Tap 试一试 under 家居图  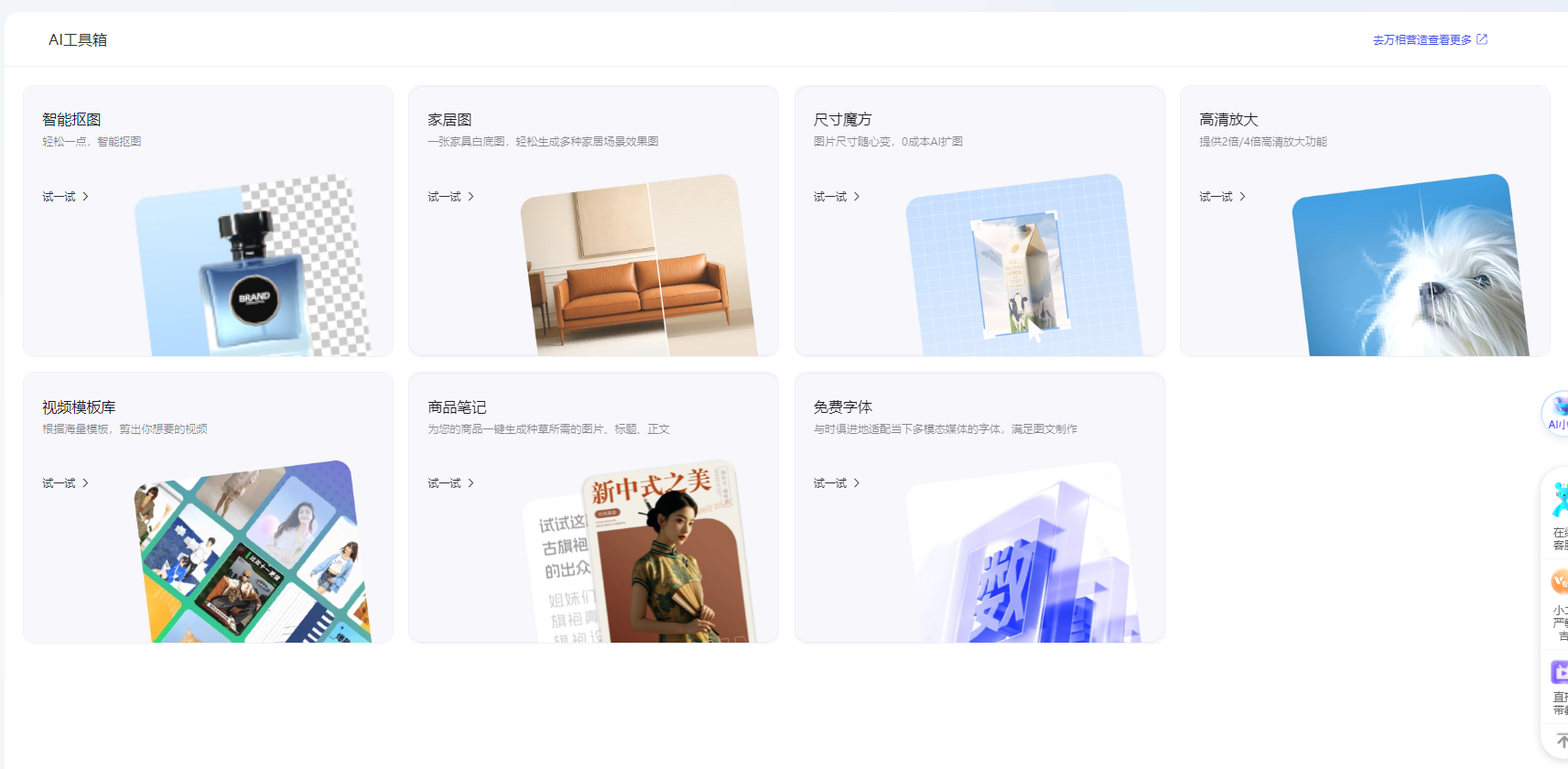pos(450,197)
